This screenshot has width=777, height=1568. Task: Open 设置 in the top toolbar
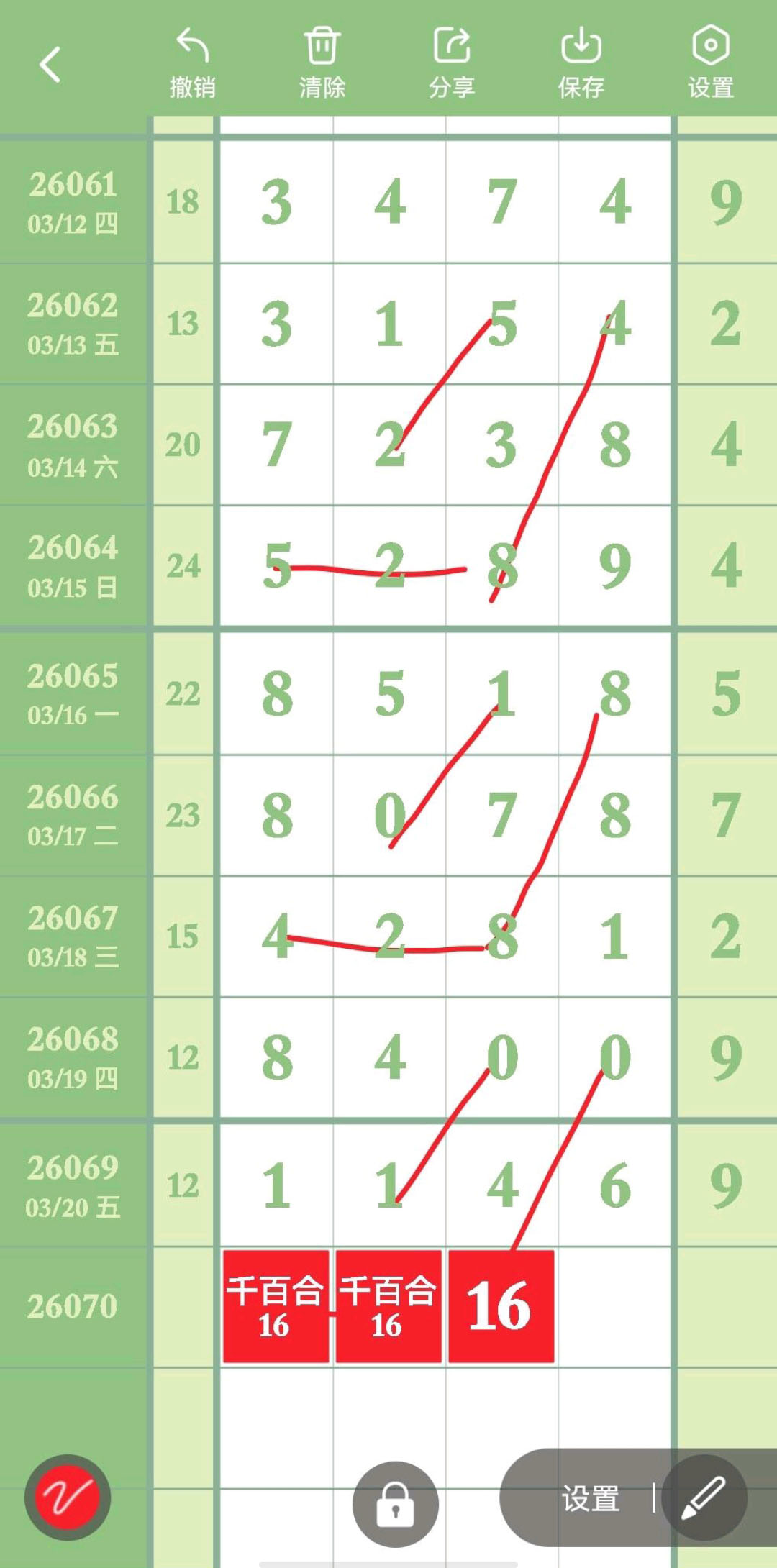710,63
